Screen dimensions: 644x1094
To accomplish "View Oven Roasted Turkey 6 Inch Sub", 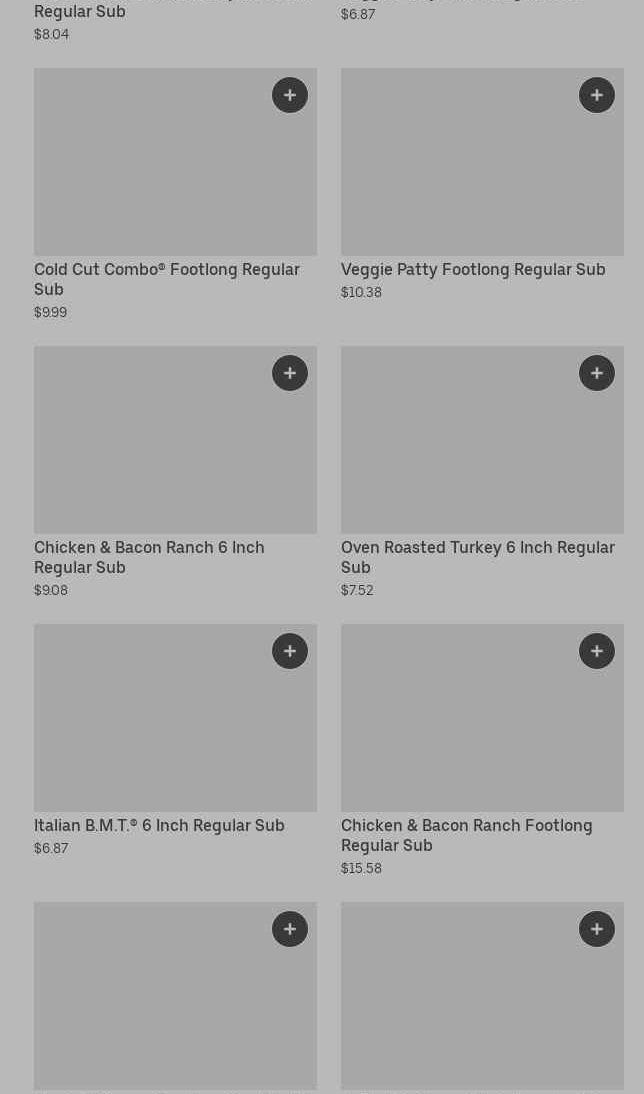I will tap(477, 557).
